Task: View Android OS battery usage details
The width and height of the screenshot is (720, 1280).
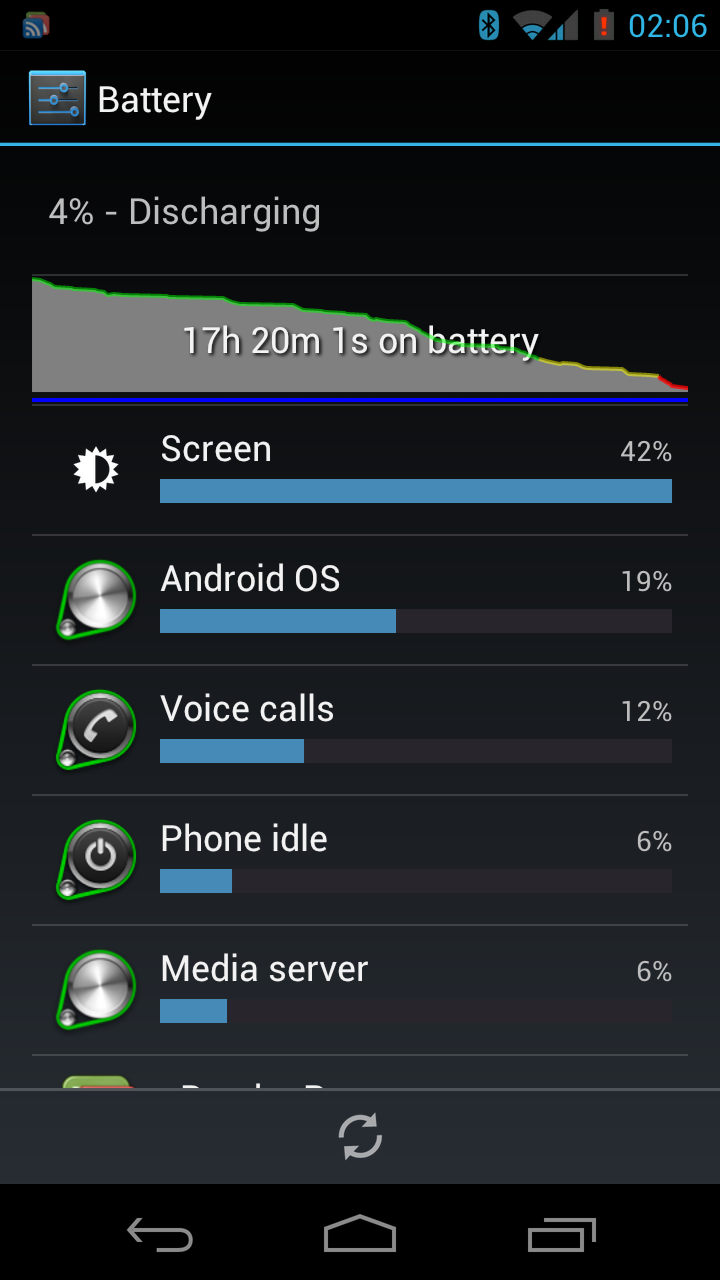Action: pyautogui.click(x=360, y=600)
